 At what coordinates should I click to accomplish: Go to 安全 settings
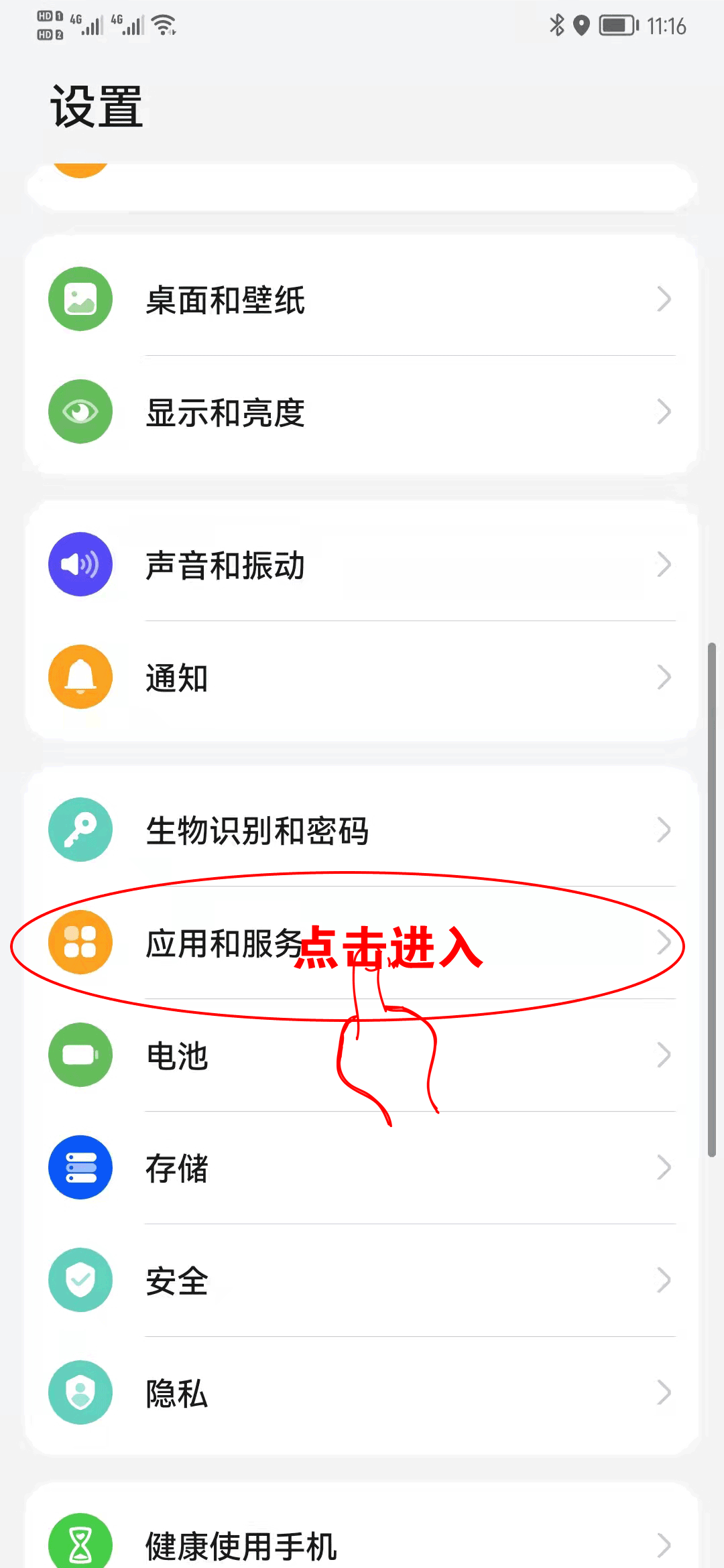[362, 1281]
